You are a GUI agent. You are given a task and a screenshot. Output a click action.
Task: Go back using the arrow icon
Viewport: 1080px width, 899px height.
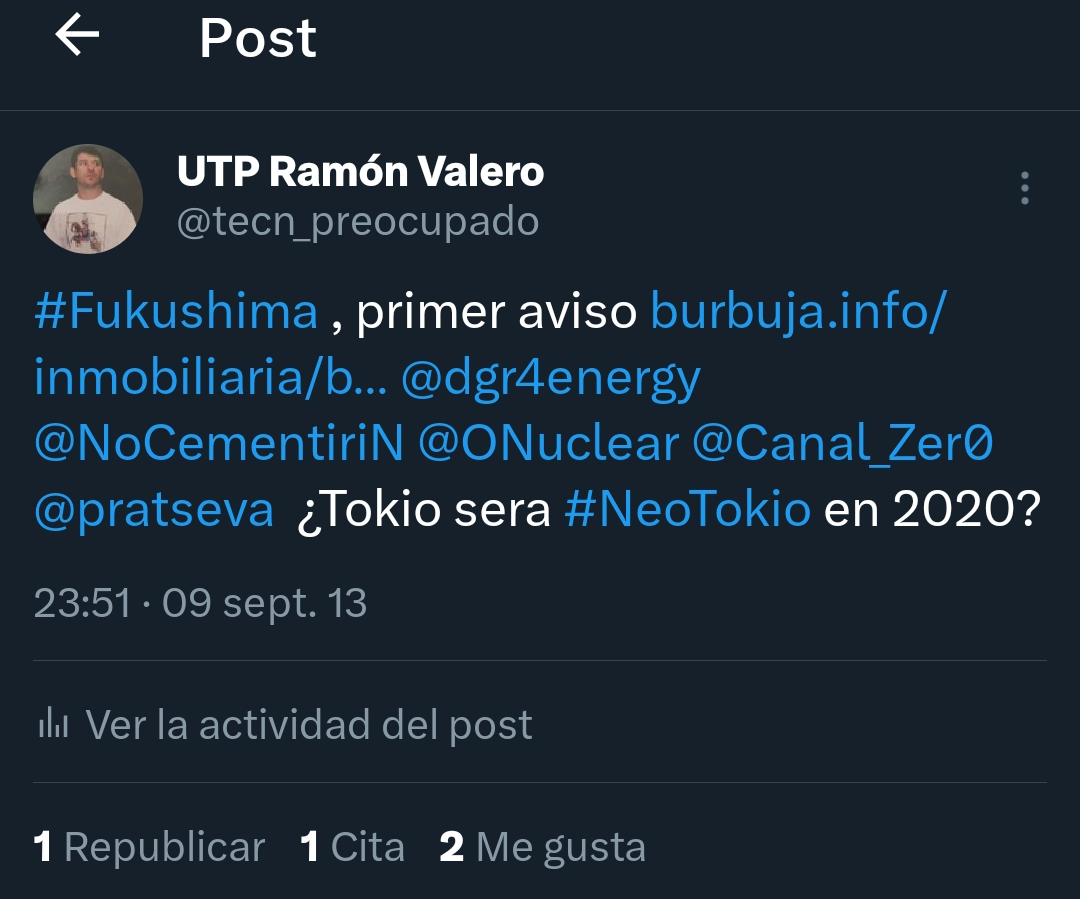click(x=77, y=37)
